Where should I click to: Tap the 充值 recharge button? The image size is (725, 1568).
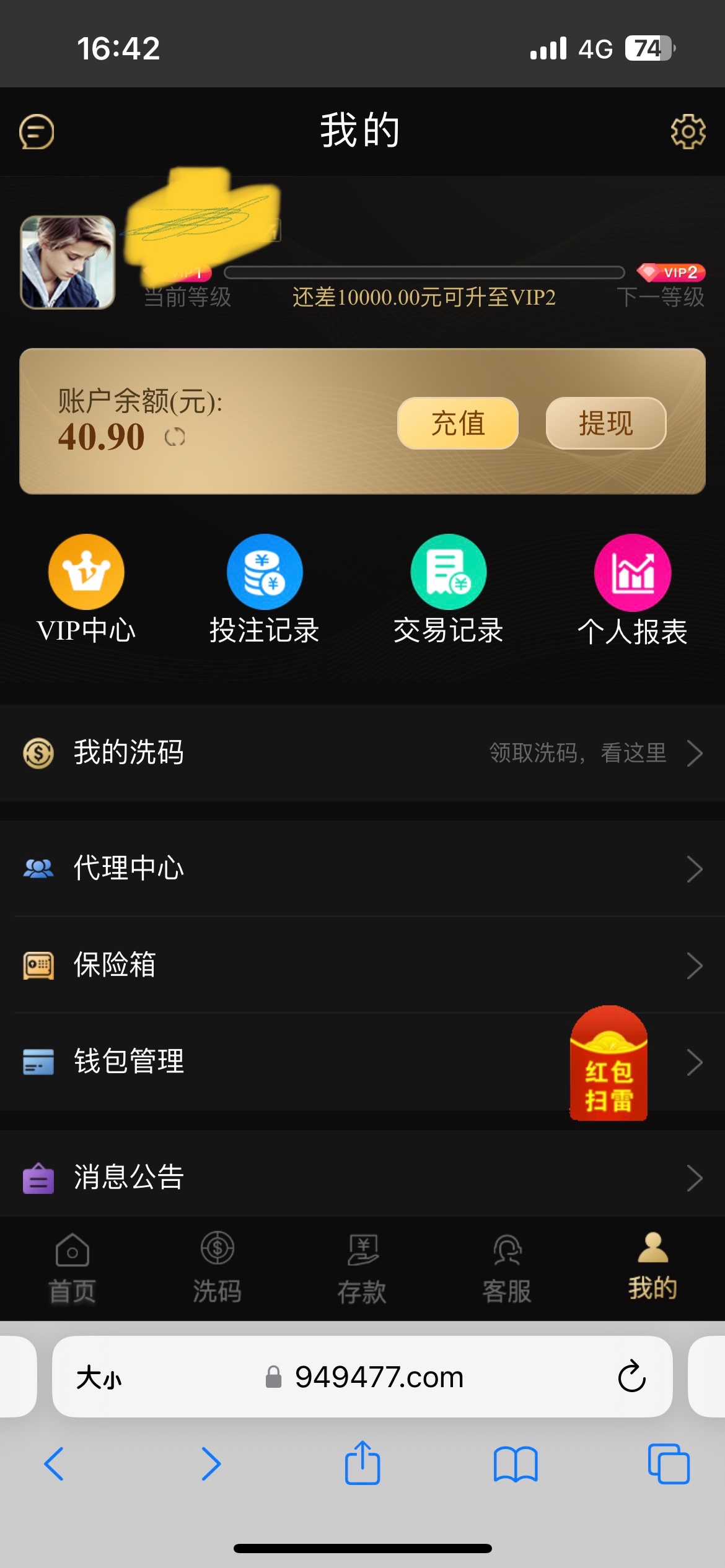click(457, 424)
